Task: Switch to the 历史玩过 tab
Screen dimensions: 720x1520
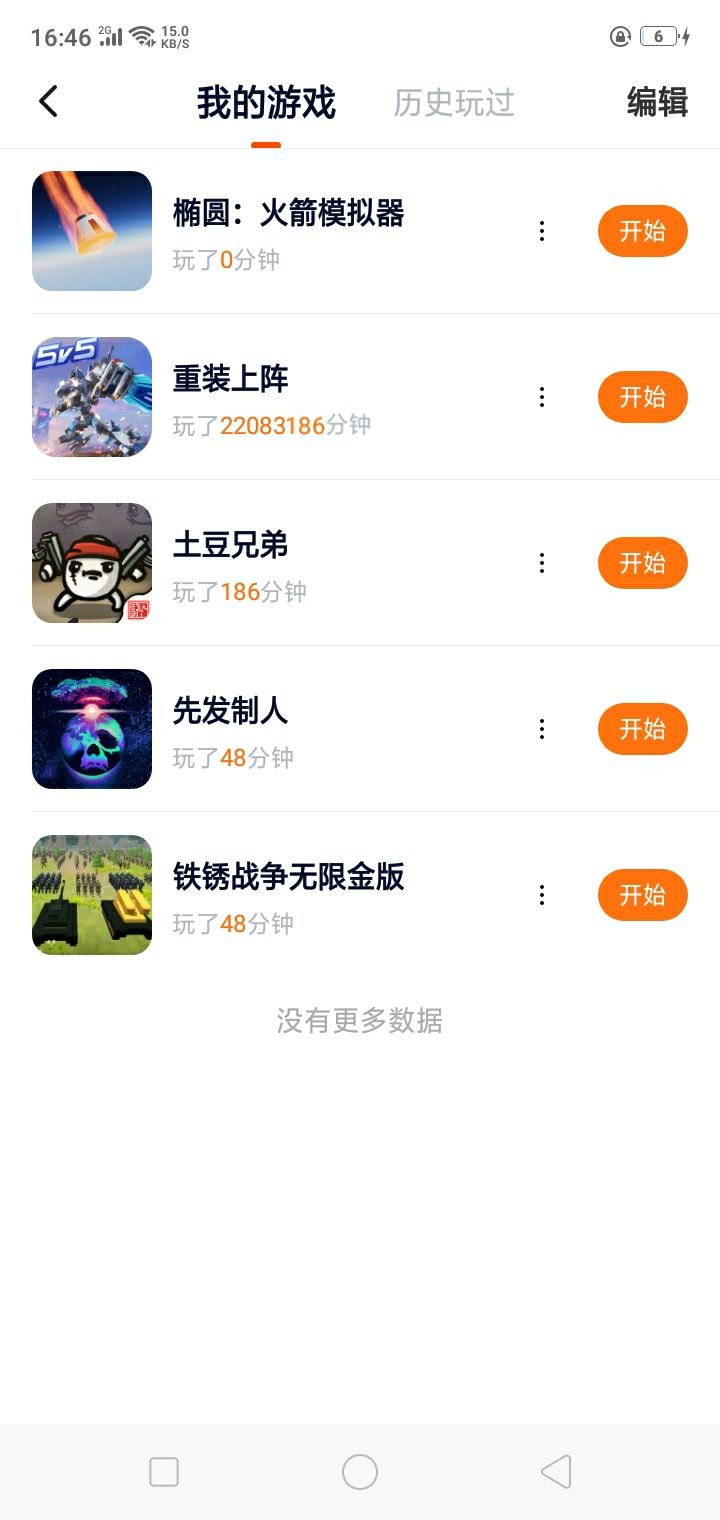Action: pyautogui.click(x=454, y=102)
